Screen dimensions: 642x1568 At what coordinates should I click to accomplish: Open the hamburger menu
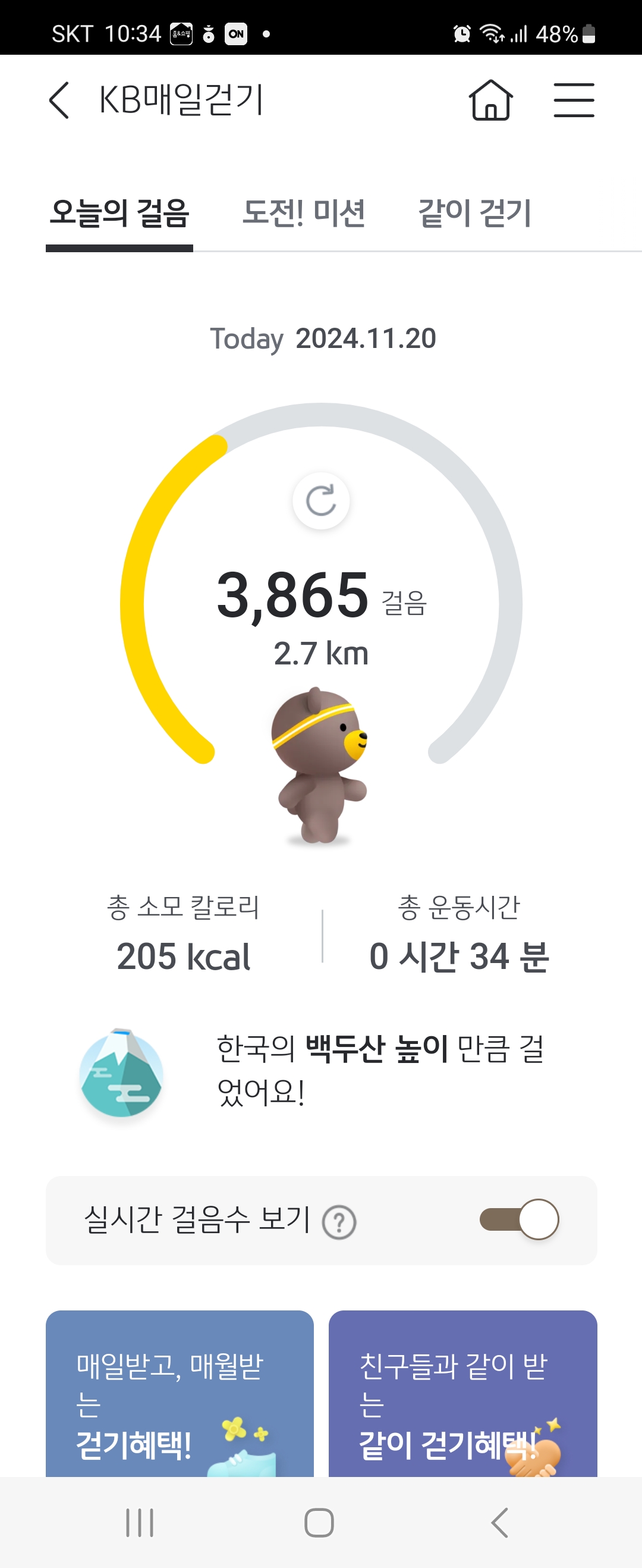click(573, 101)
